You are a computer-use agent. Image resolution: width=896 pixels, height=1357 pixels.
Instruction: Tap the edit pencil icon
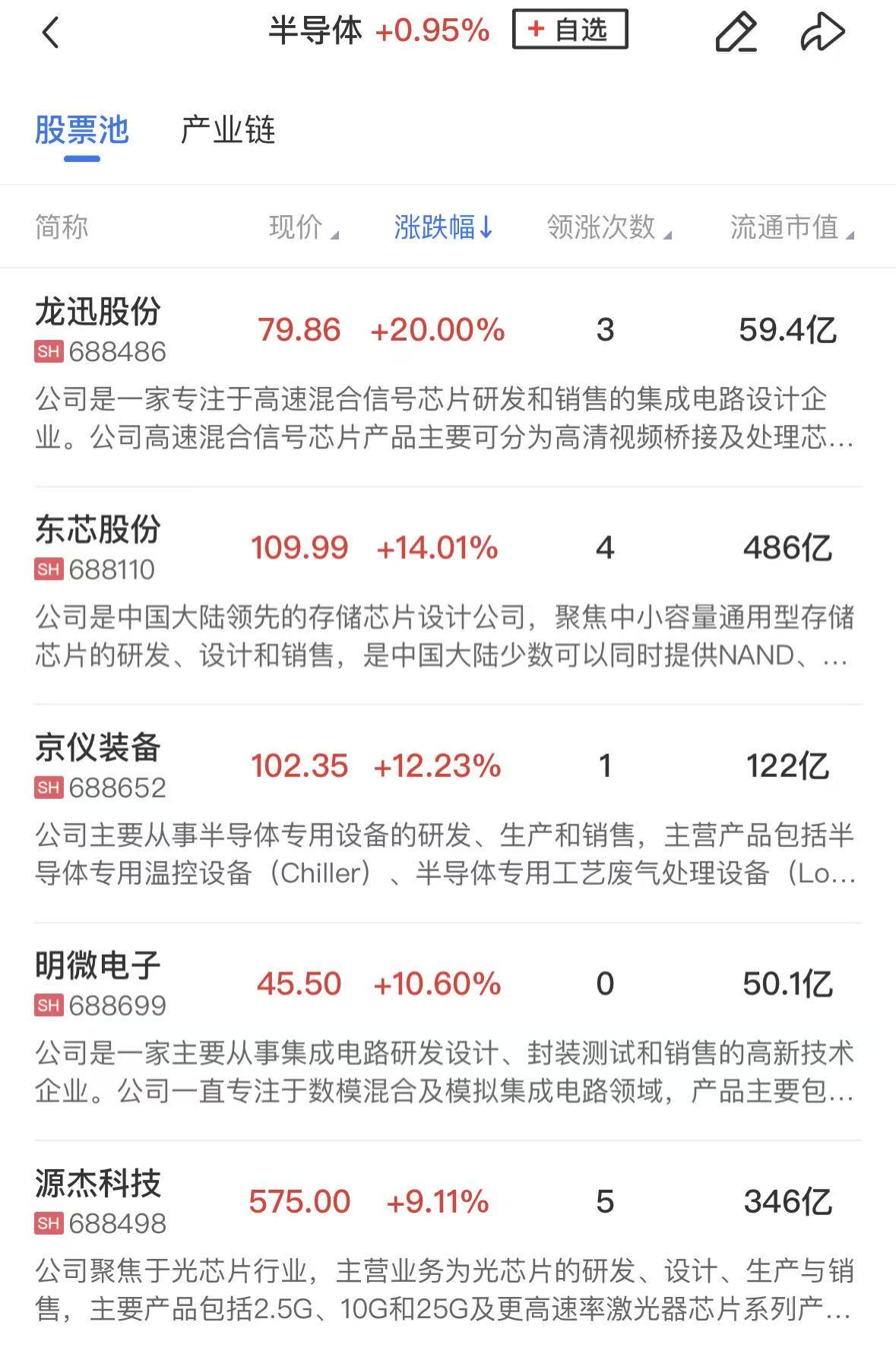click(736, 33)
